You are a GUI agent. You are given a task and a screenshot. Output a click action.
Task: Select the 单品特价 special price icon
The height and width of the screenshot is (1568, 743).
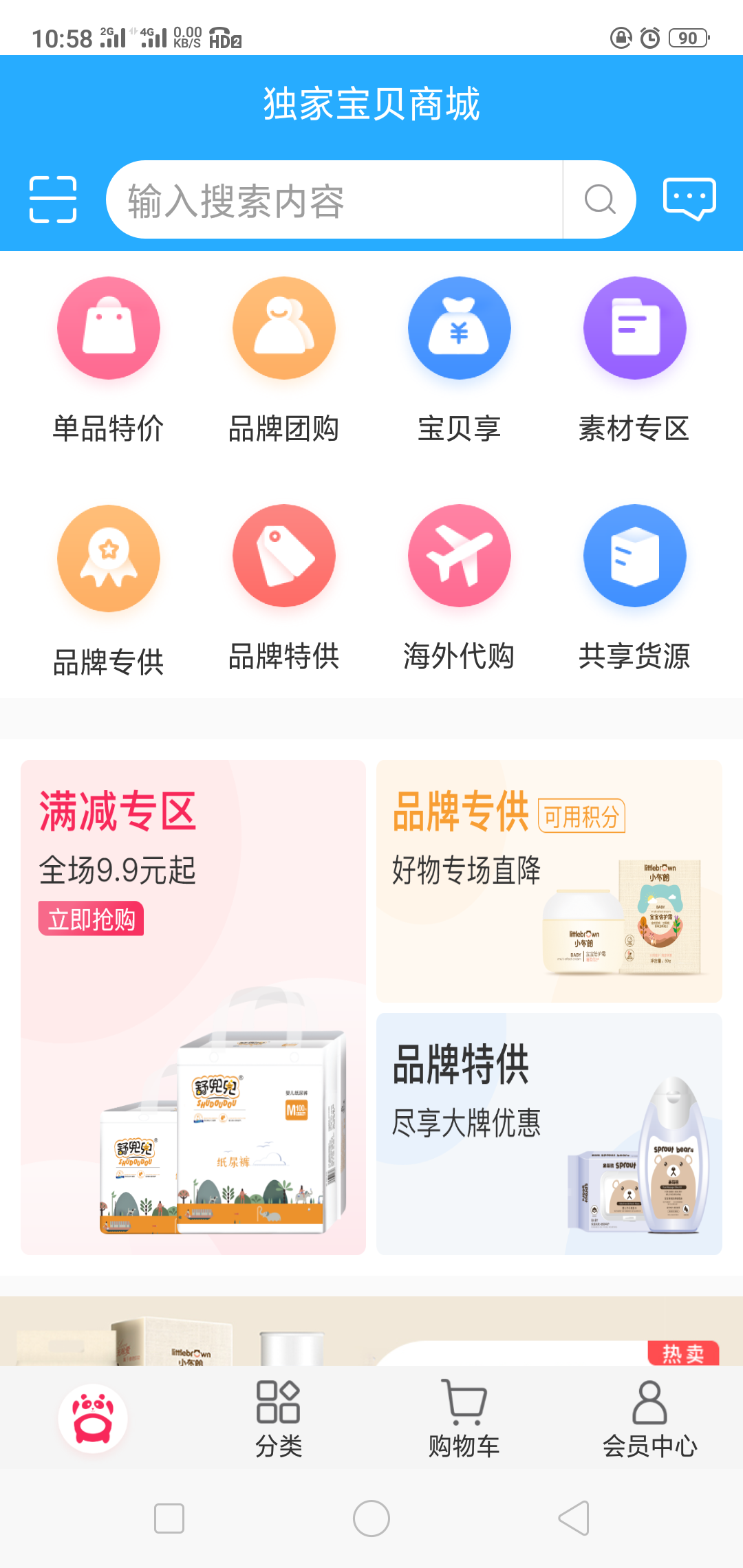click(x=108, y=328)
